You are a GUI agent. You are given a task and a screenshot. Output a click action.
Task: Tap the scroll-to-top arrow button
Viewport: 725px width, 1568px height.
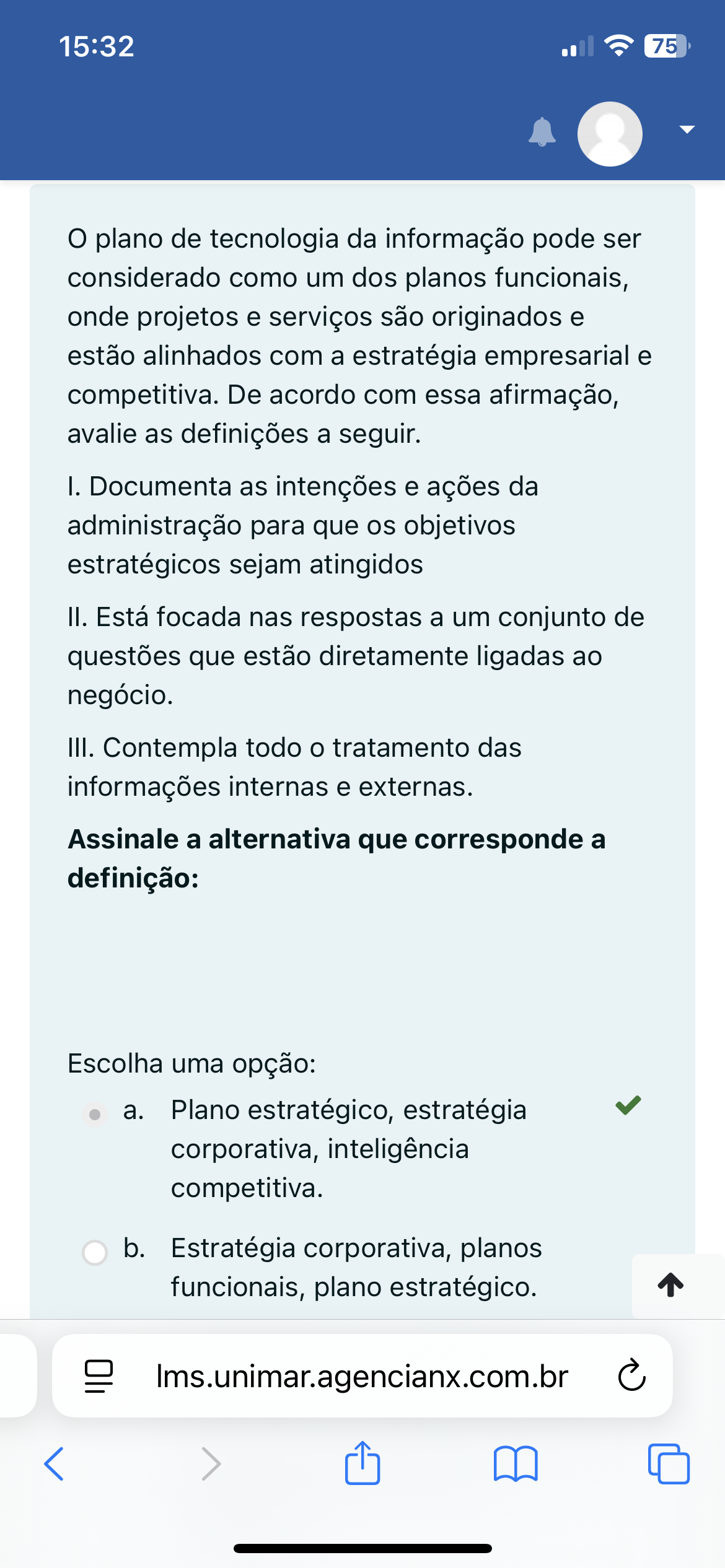[x=670, y=1284]
